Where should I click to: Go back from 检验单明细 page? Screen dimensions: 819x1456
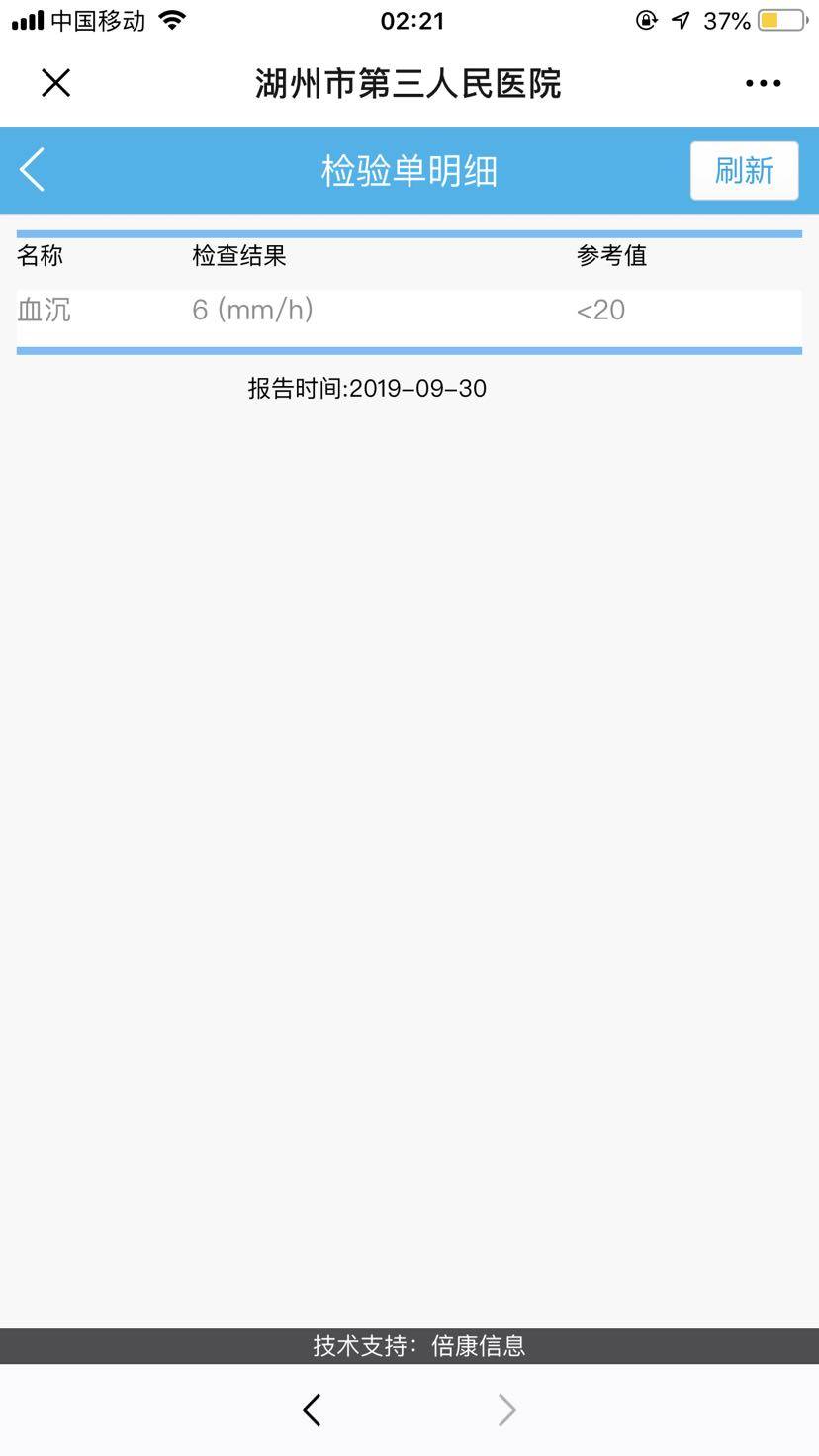tap(33, 170)
